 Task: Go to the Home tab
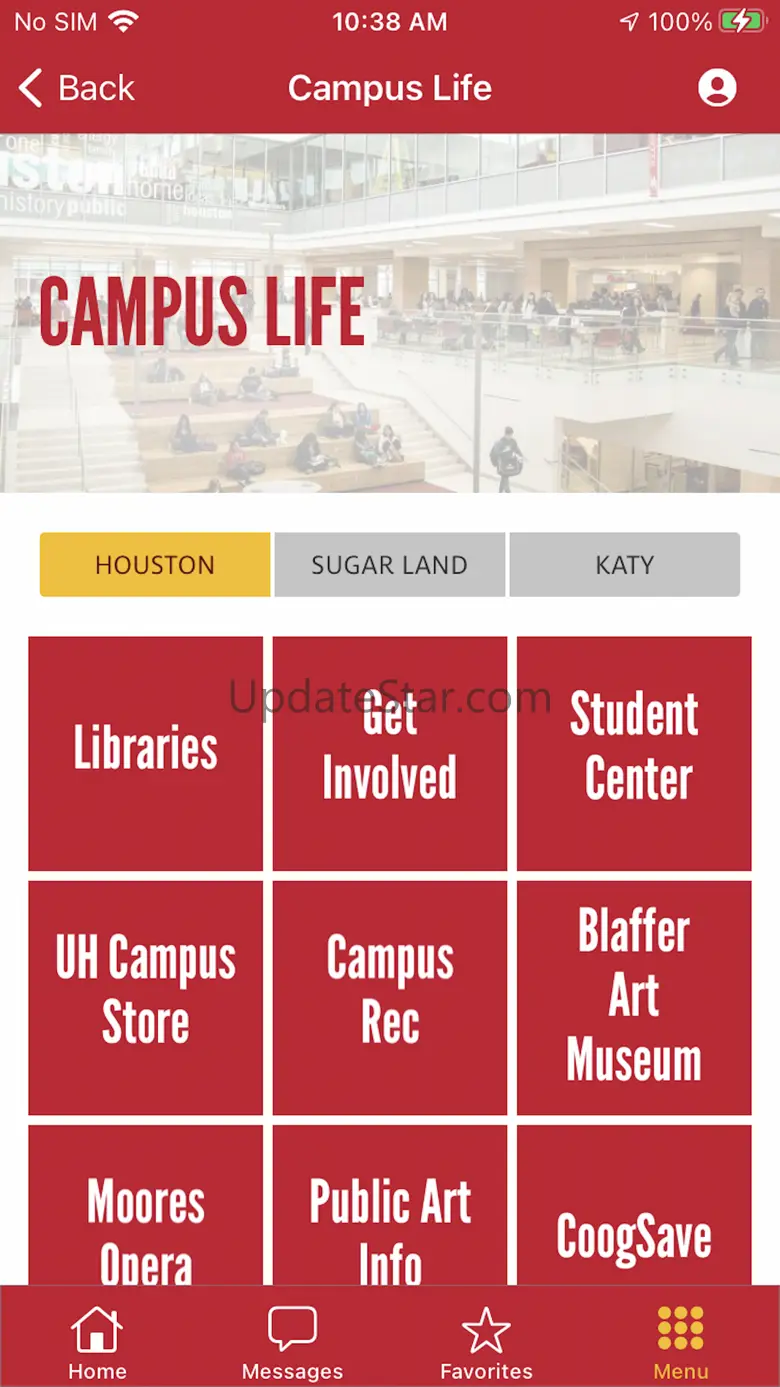tap(97, 1343)
